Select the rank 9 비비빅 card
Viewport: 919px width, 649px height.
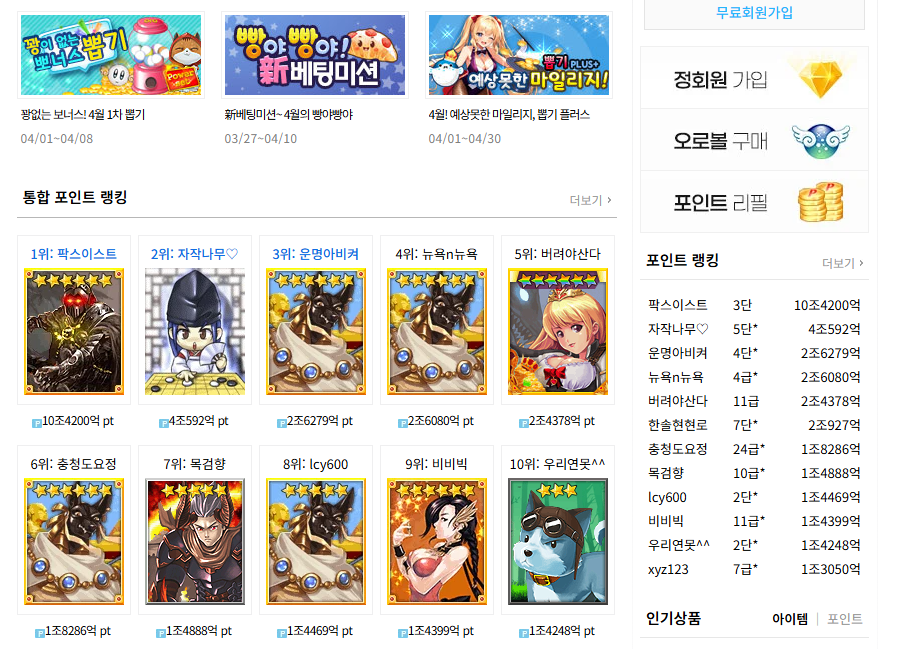[437, 540]
